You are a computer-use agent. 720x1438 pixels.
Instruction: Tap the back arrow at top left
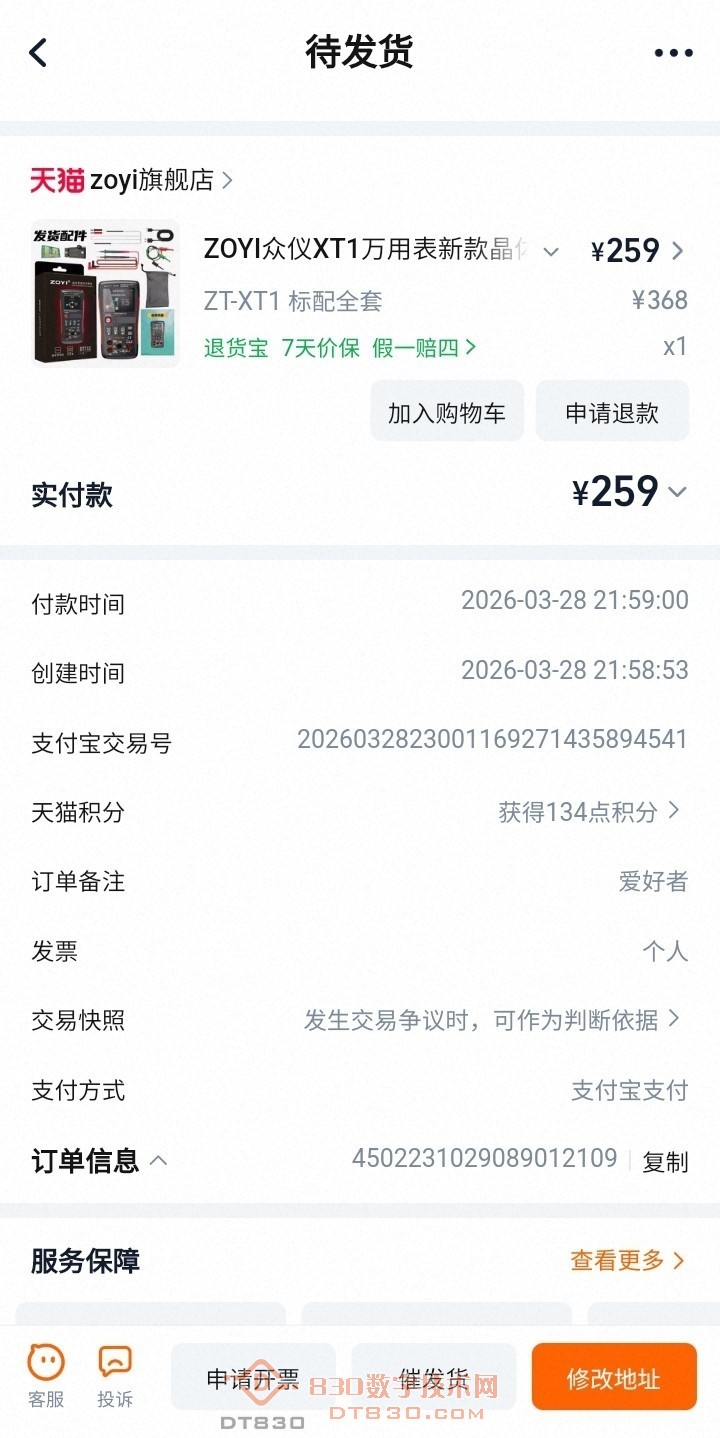(x=38, y=52)
